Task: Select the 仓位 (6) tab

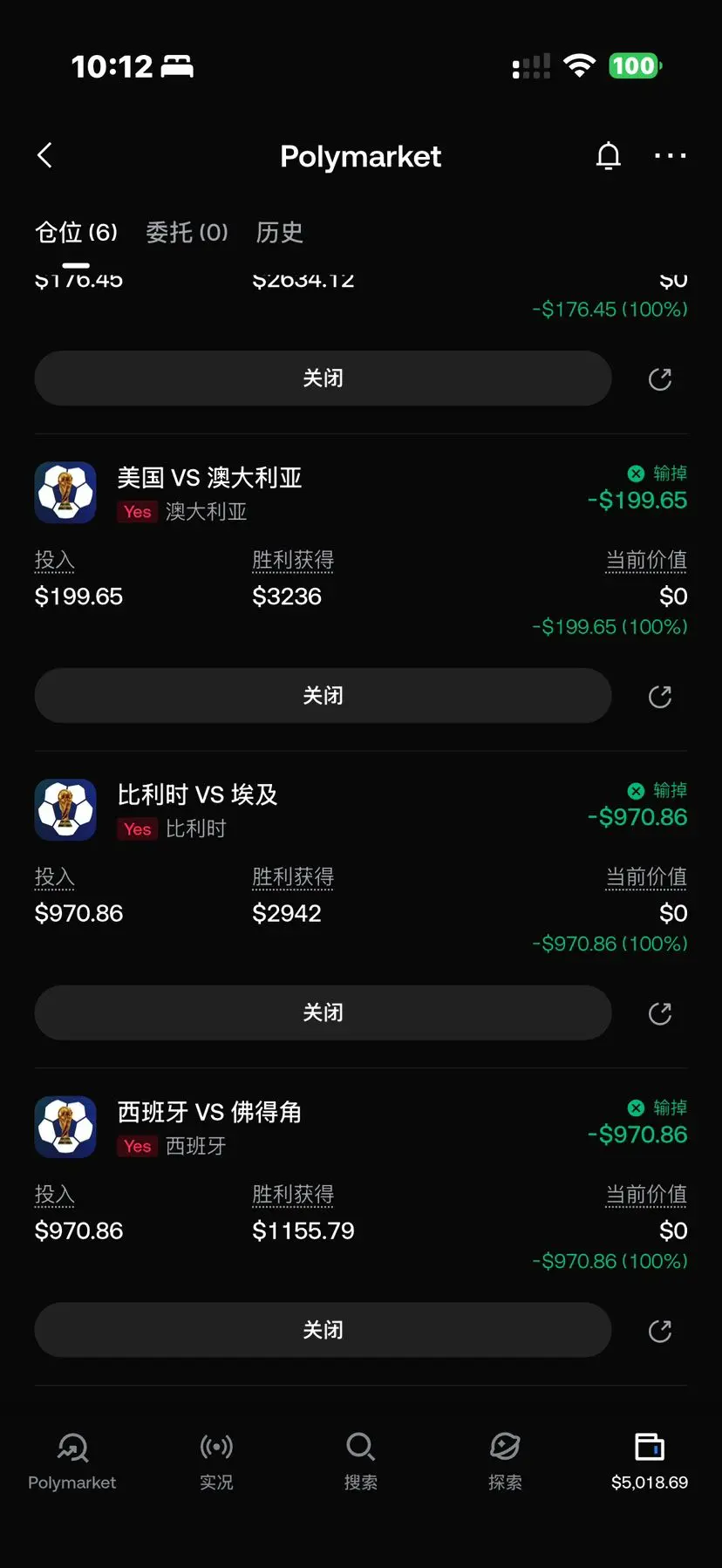Action: (x=76, y=232)
